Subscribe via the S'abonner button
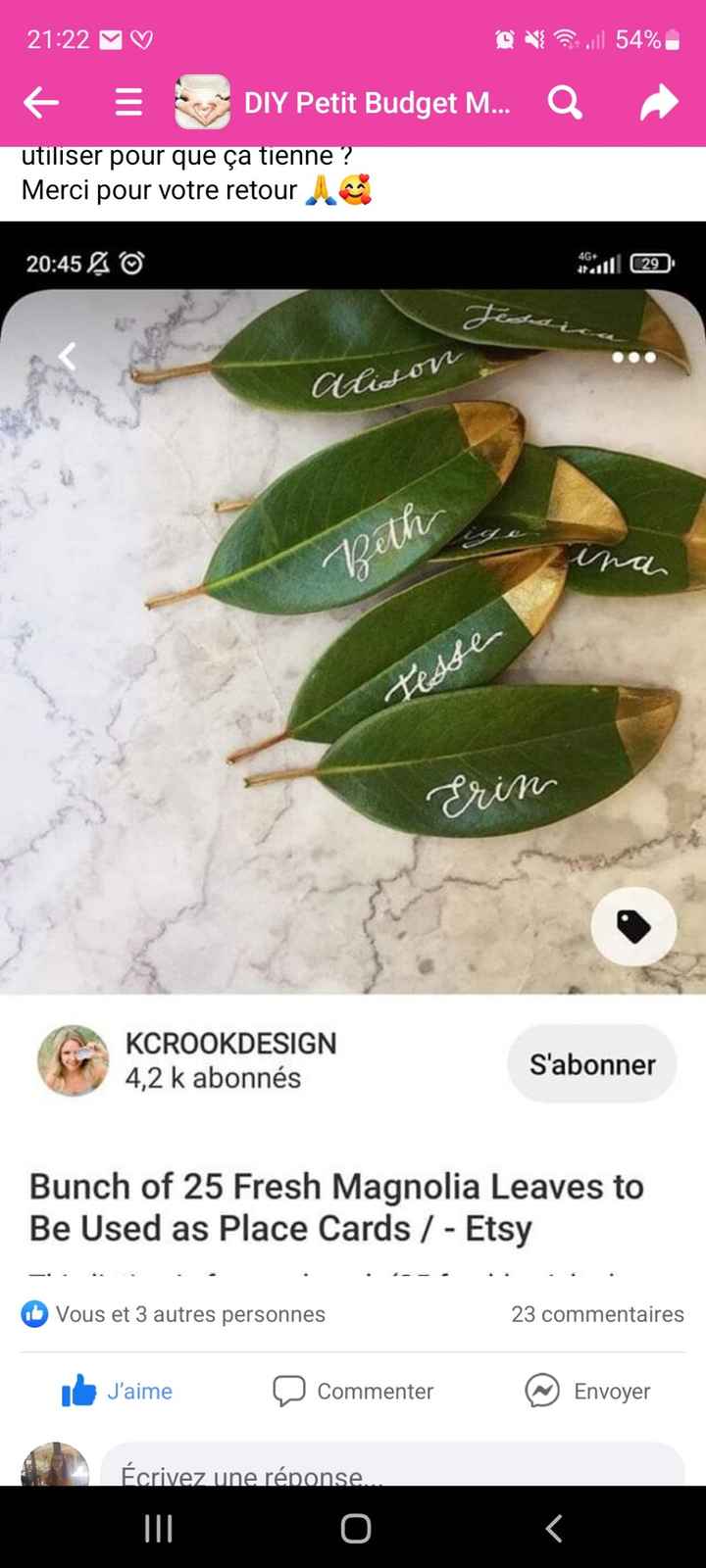The width and height of the screenshot is (706, 1568). [591, 1063]
